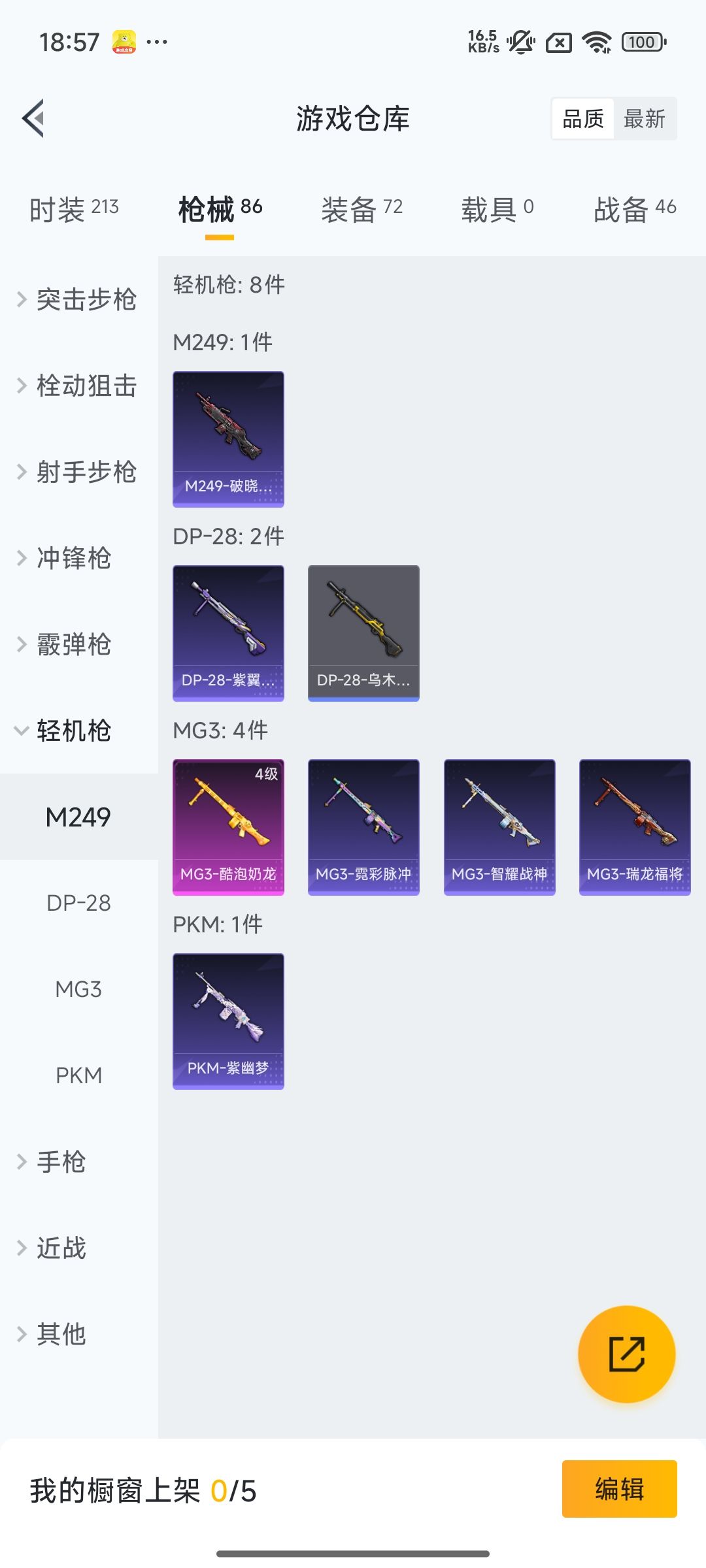This screenshot has width=706, height=1568.
Task: Open the MG3-酷泡奶龙 level 4 skin
Action: coord(228,825)
